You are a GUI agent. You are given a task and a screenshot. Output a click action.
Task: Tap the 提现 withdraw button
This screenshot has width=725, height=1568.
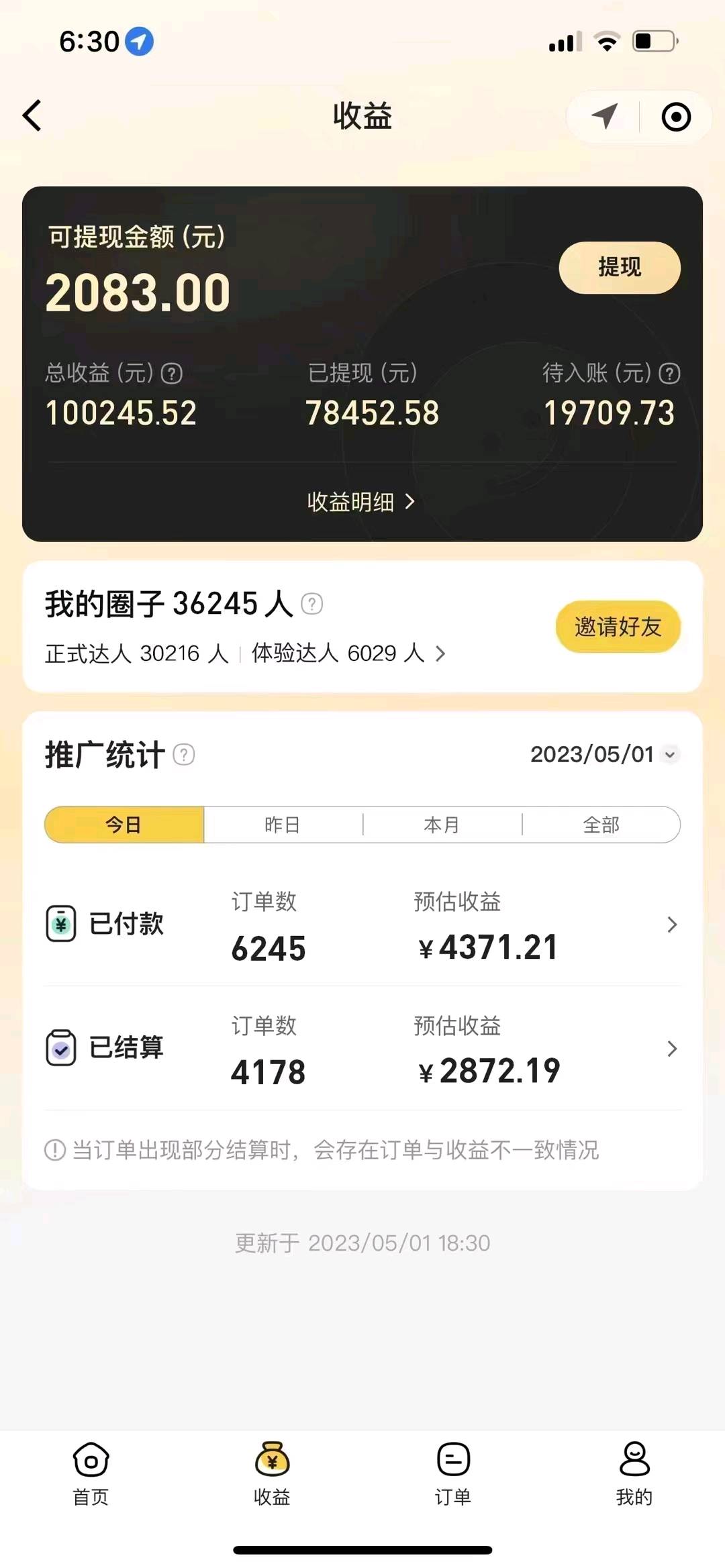coord(620,267)
